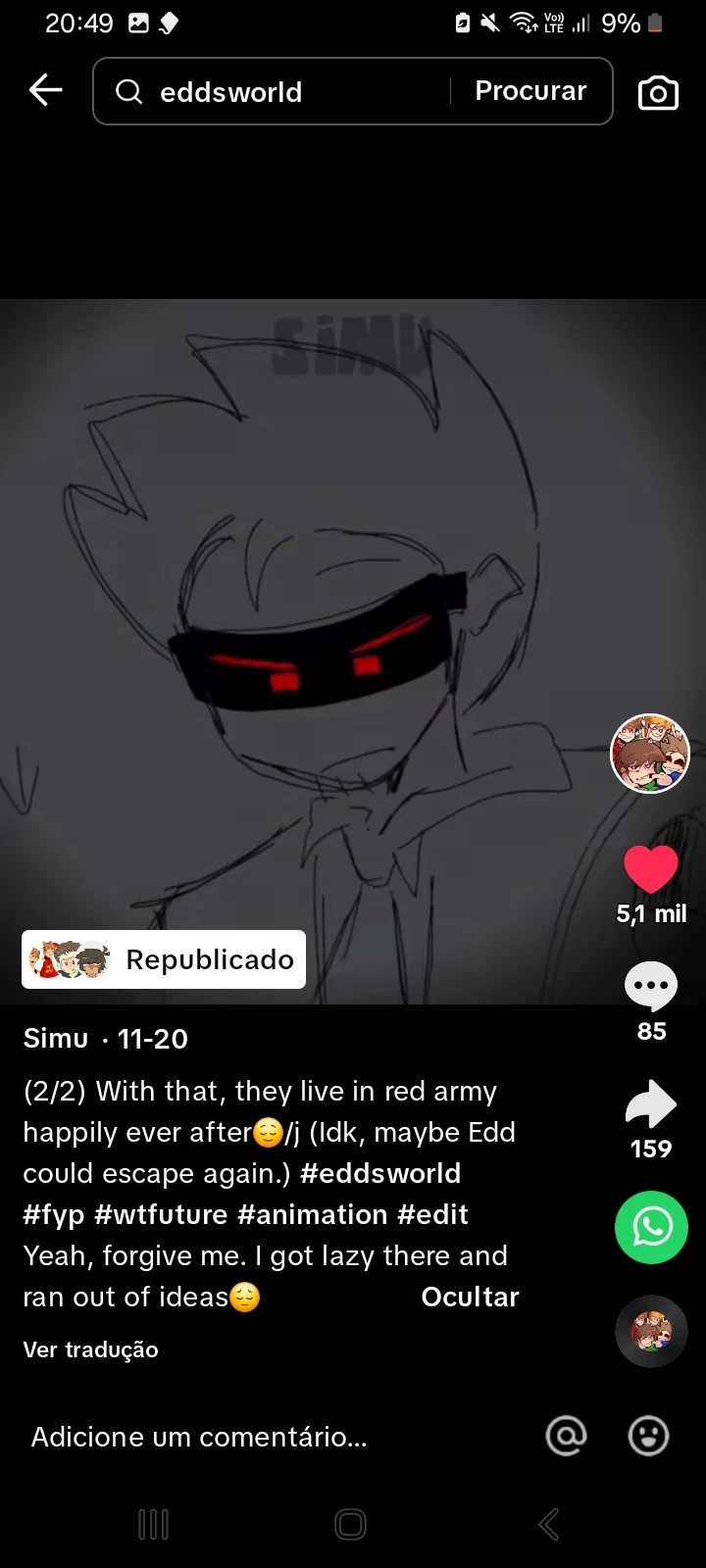The width and height of the screenshot is (706, 1568).
Task: Tap Ver tradução to translate caption
Action: (x=90, y=1349)
